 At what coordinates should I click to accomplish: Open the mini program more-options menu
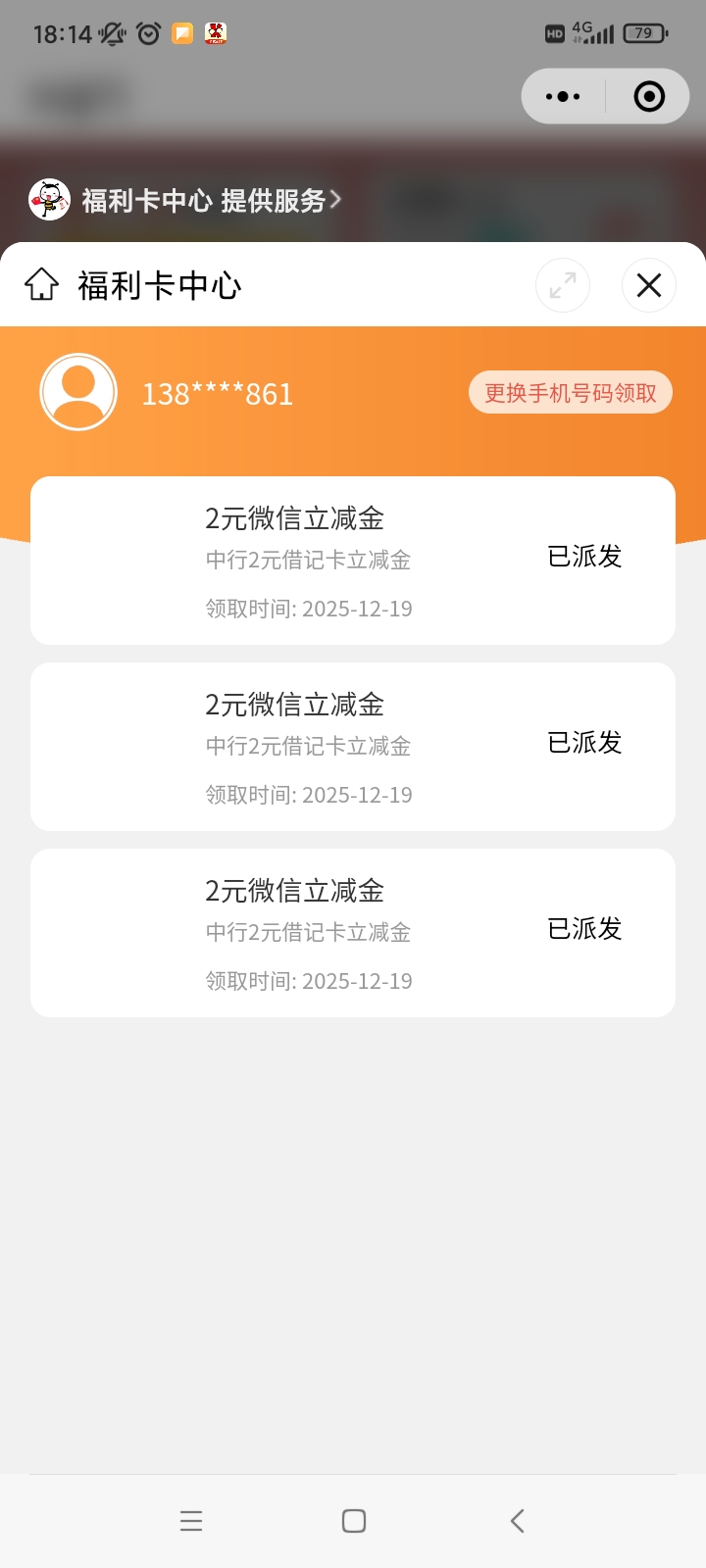[x=563, y=96]
